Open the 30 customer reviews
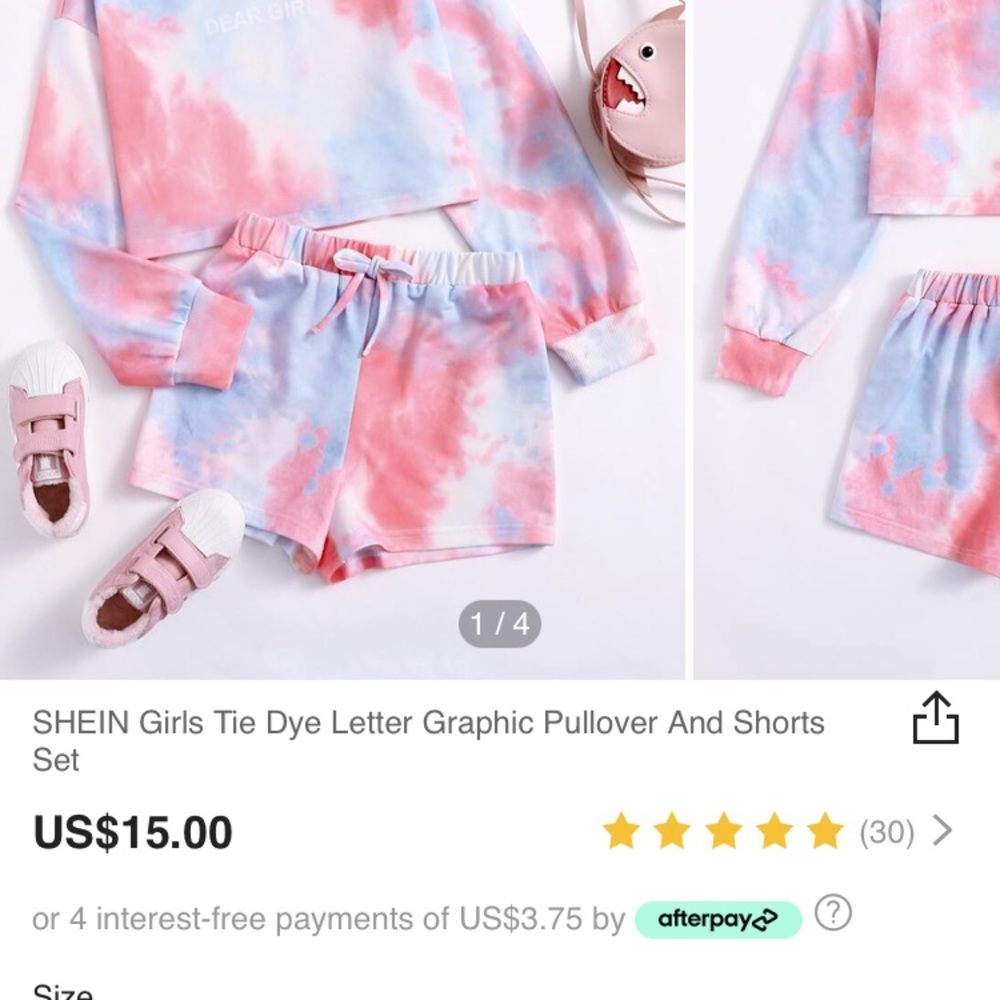This screenshot has width=1000, height=1000. [887, 832]
